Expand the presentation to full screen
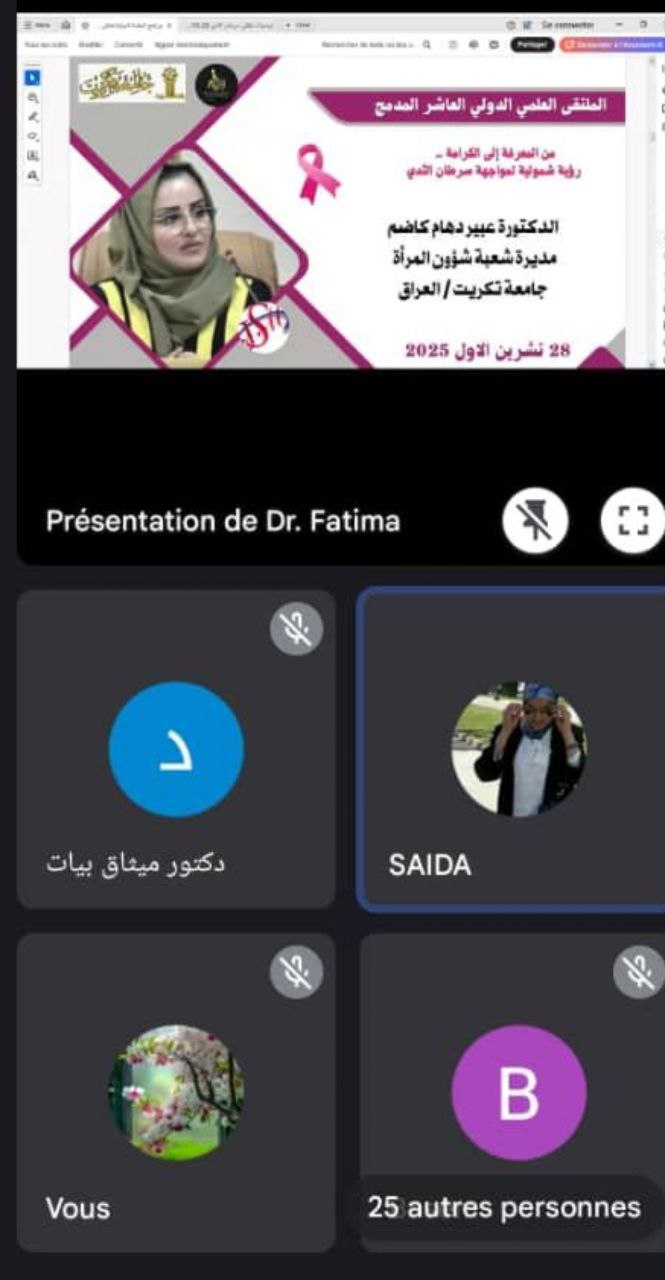 pyautogui.click(x=632, y=521)
